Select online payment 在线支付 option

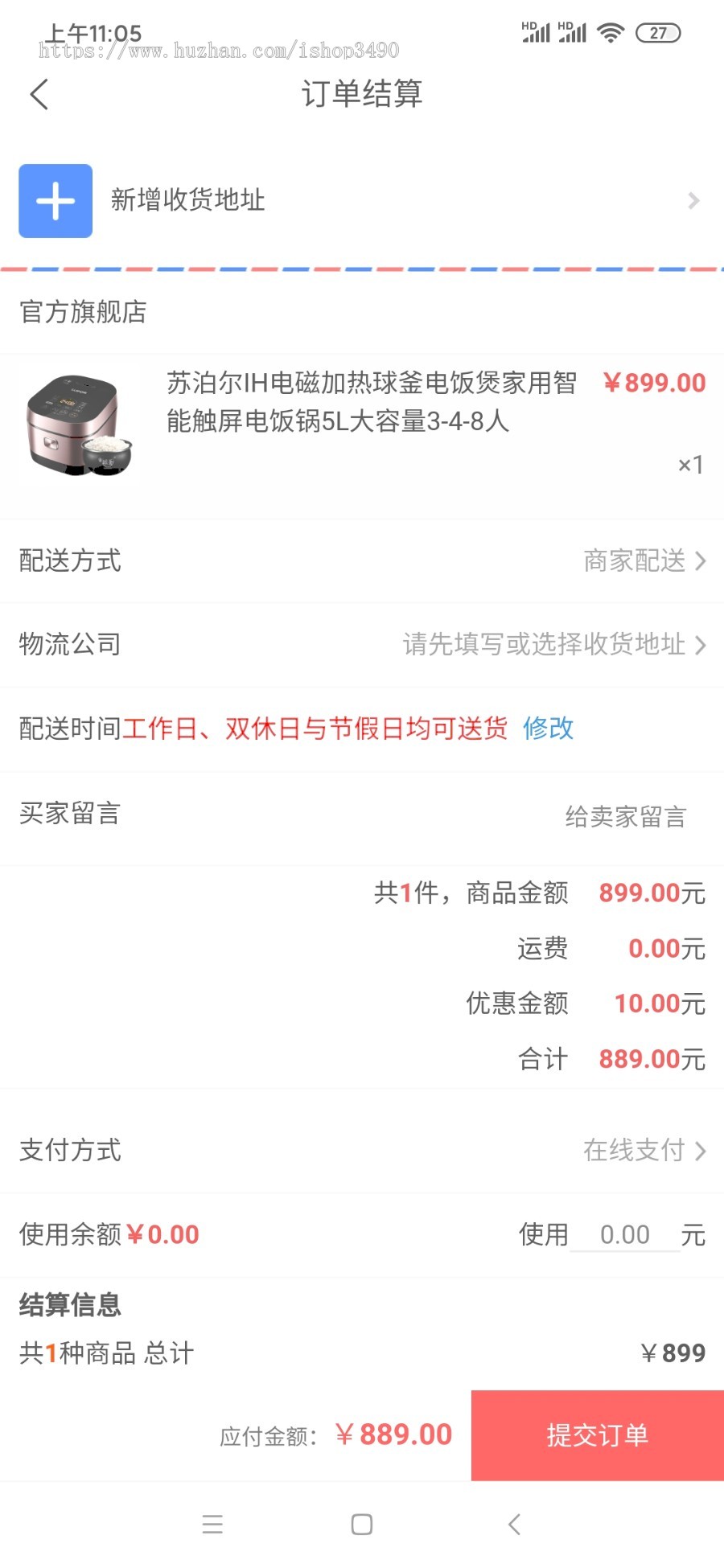coord(635,1151)
